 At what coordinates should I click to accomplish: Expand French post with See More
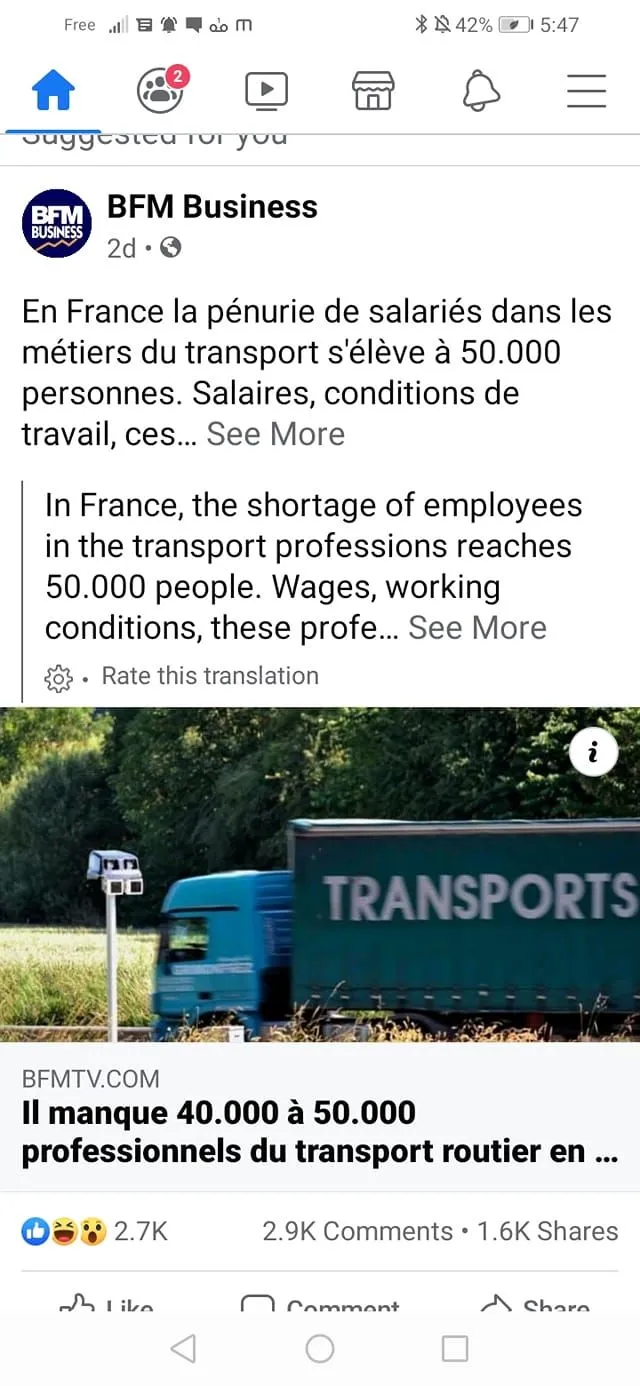coord(275,434)
